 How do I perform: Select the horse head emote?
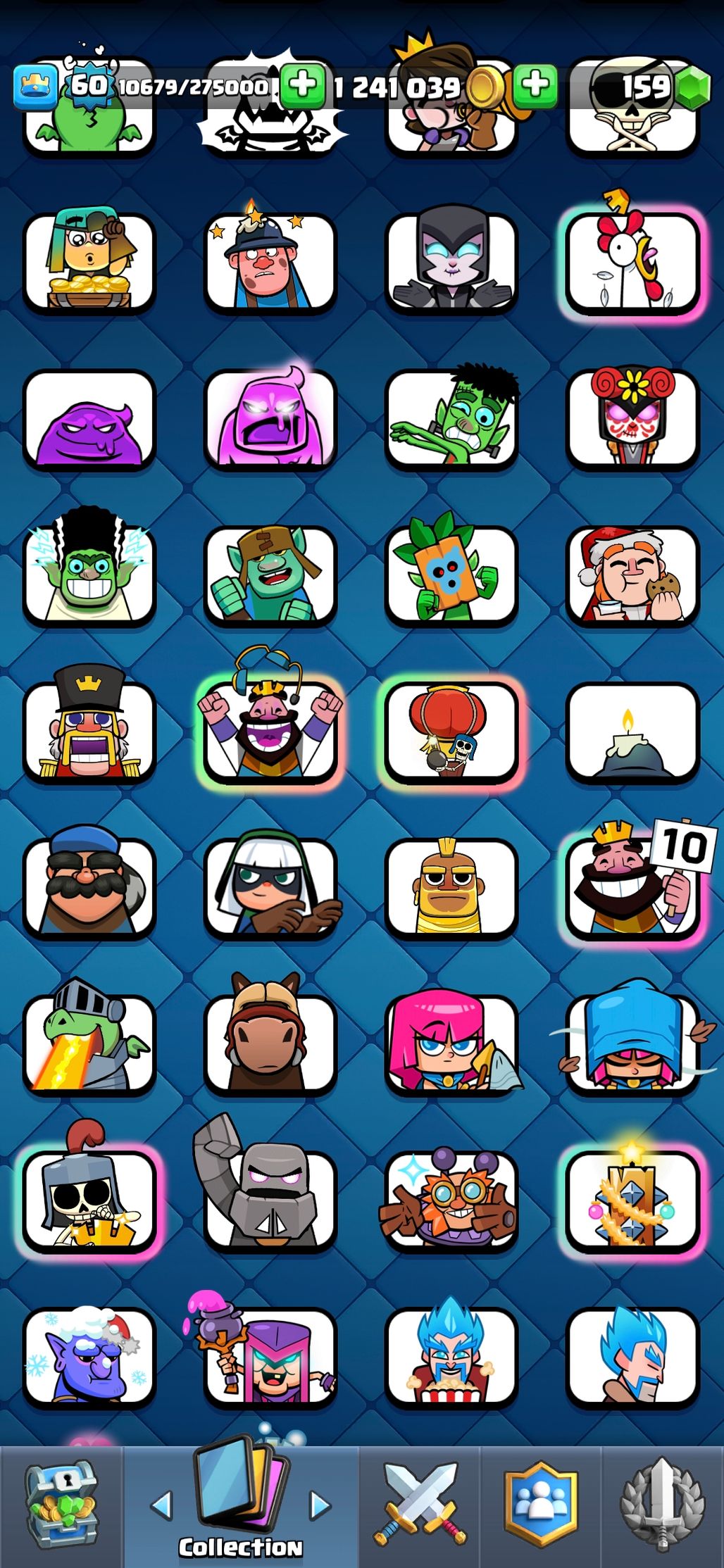coord(270,1043)
